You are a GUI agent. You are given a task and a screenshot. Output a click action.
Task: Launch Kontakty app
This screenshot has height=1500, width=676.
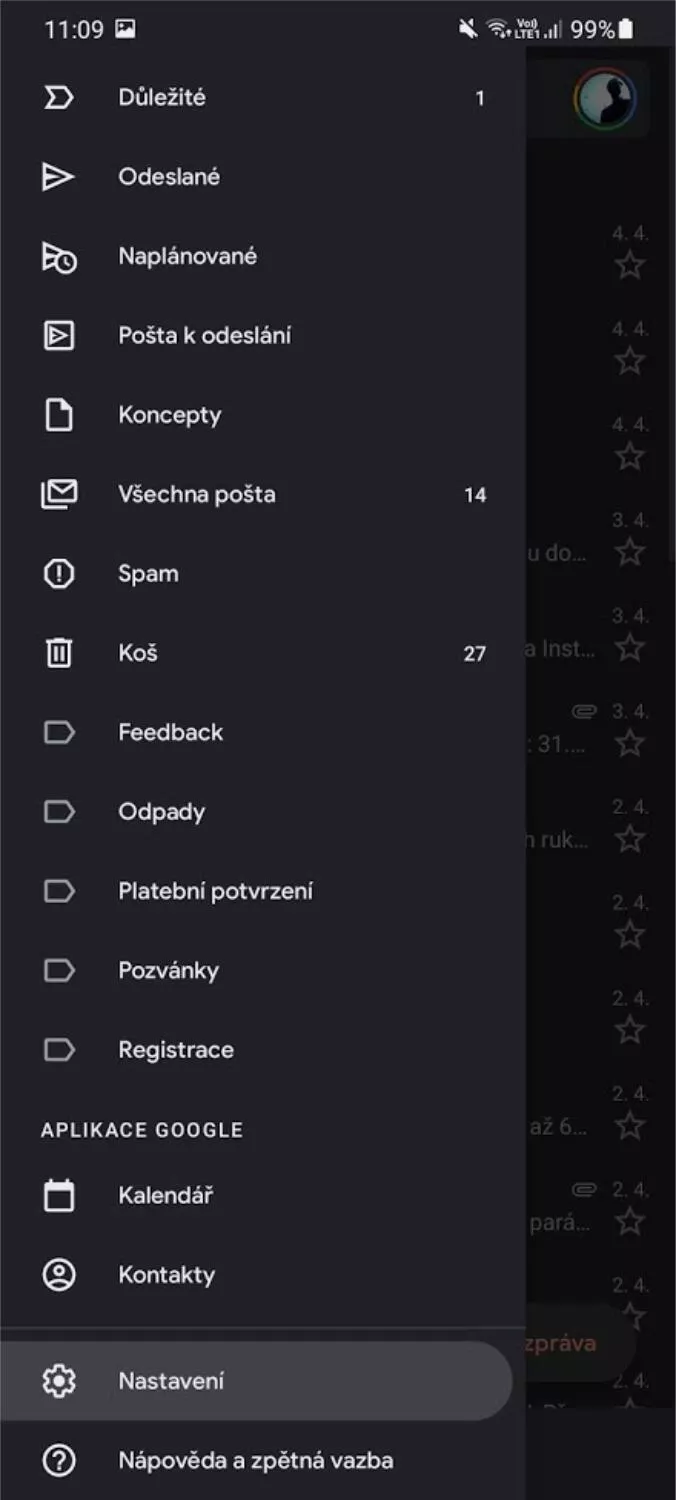(x=262, y=1275)
